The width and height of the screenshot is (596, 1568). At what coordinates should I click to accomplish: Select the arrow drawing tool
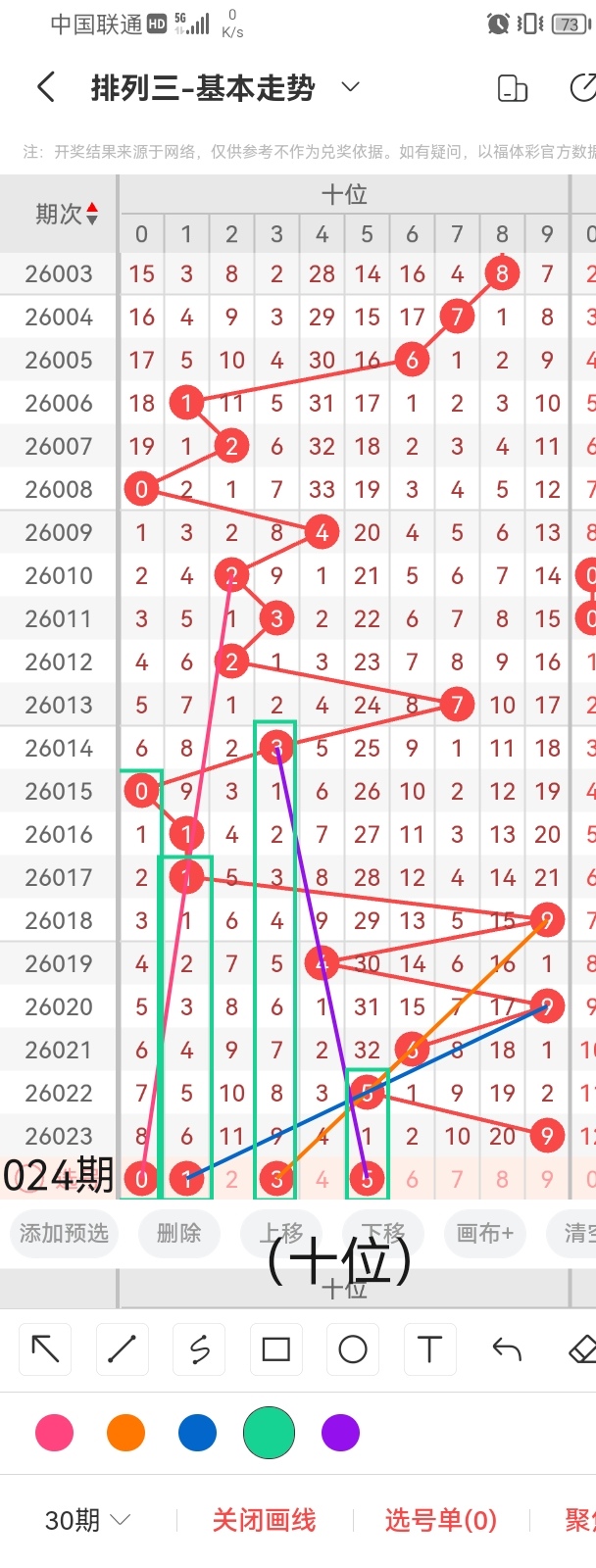pyautogui.click(x=45, y=1349)
